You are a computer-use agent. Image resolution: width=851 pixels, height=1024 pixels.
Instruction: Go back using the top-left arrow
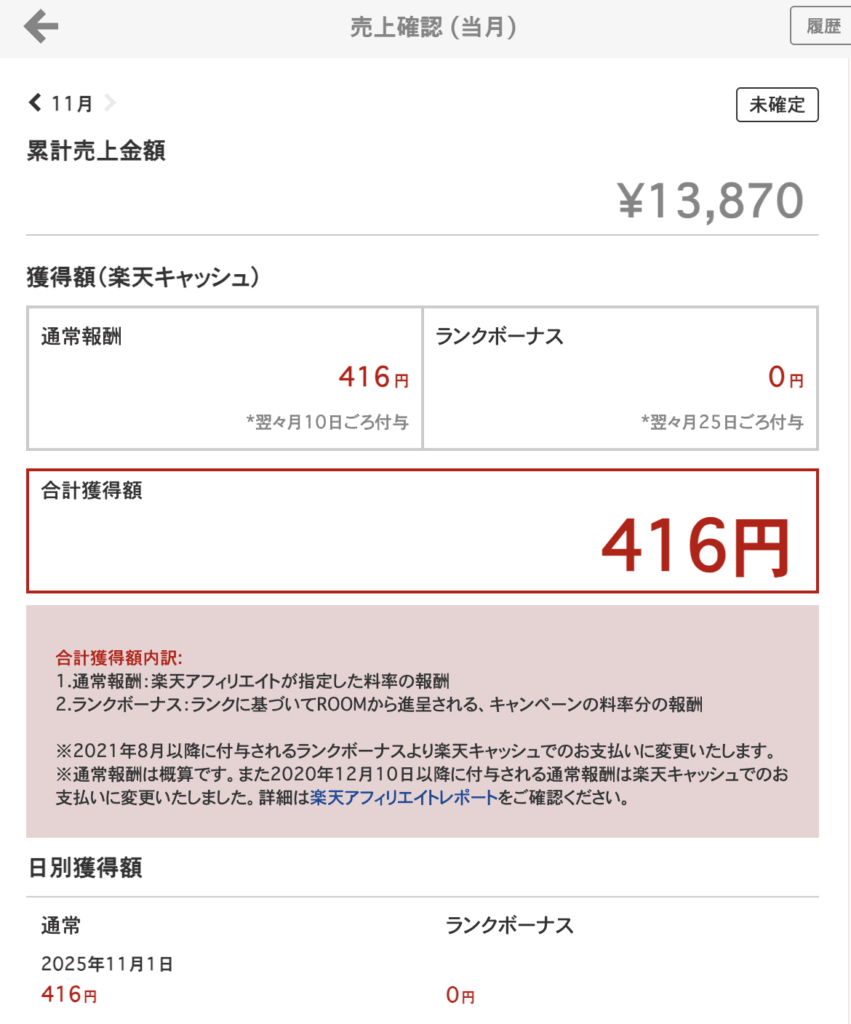[x=41, y=27]
